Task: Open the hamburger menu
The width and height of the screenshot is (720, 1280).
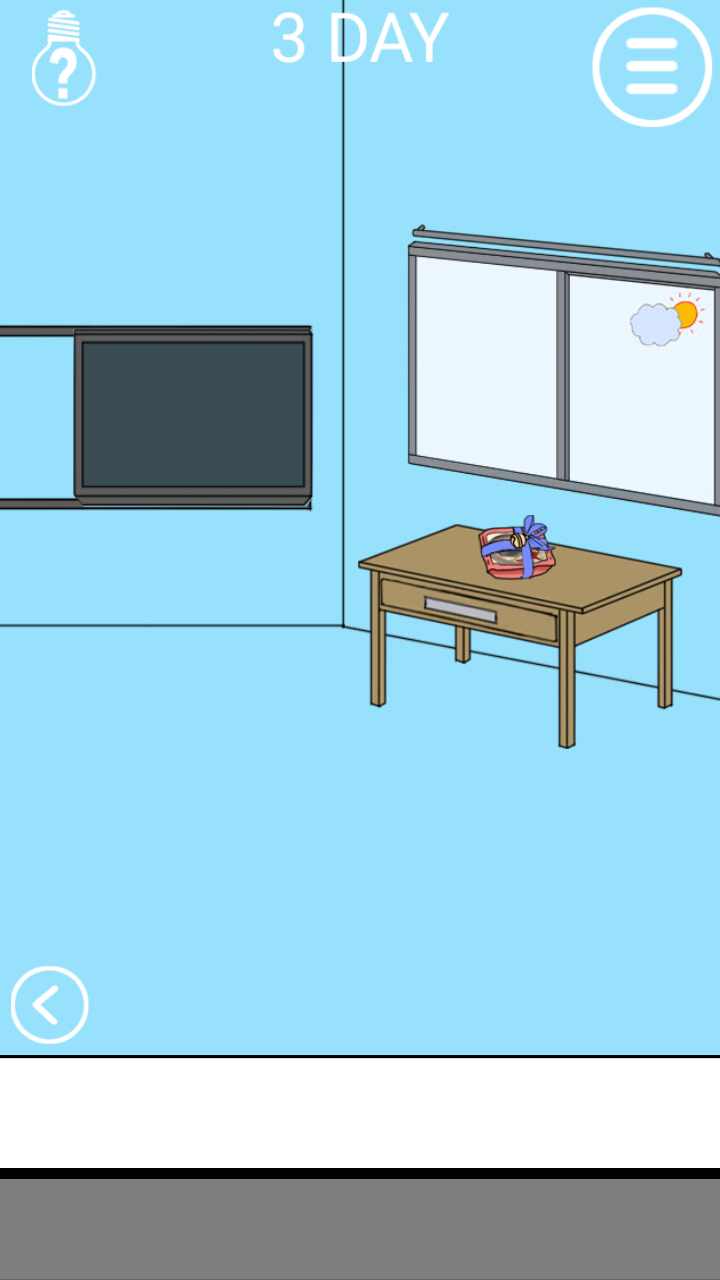Action: pyautogui.click(x=652, y=67)
